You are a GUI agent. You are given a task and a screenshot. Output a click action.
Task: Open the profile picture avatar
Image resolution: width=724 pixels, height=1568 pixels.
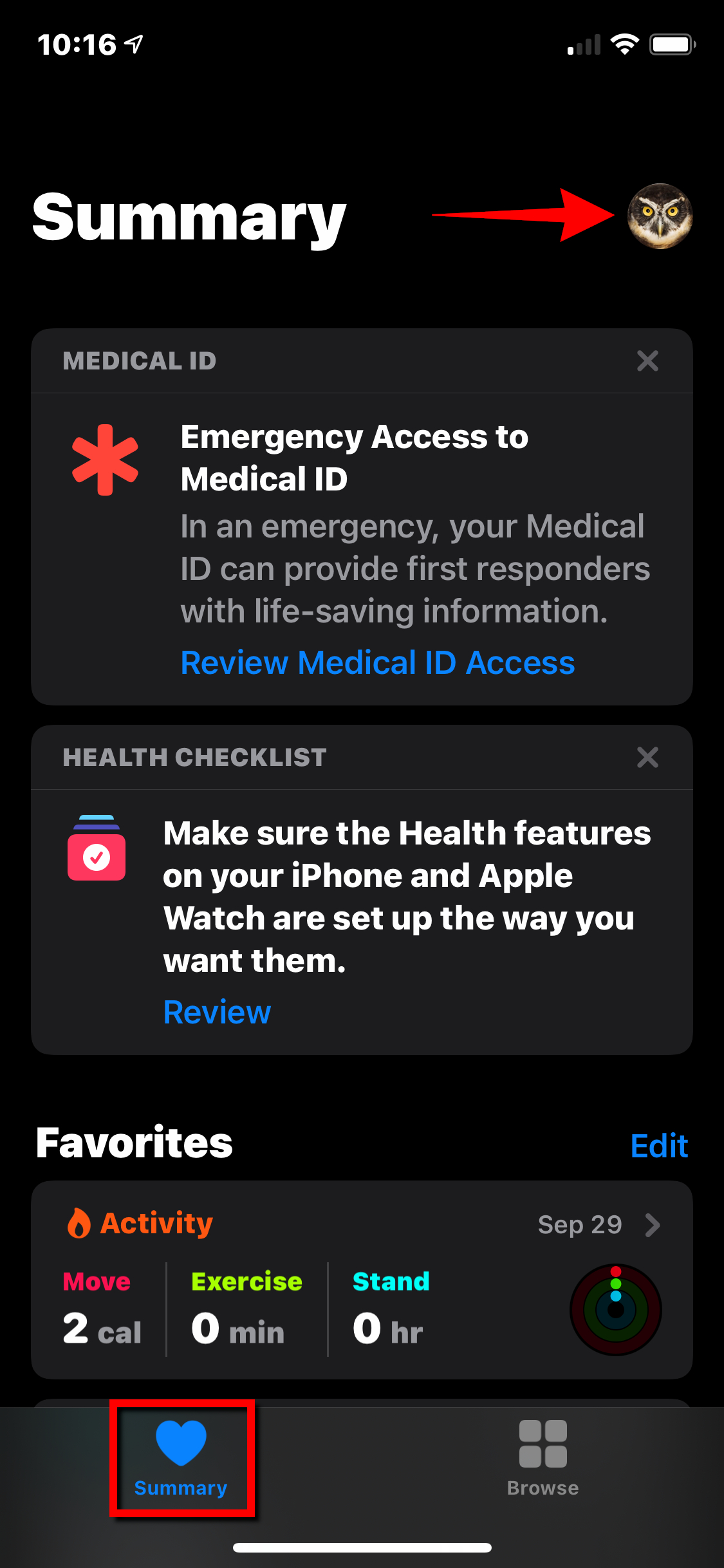(x=660, y=216)
